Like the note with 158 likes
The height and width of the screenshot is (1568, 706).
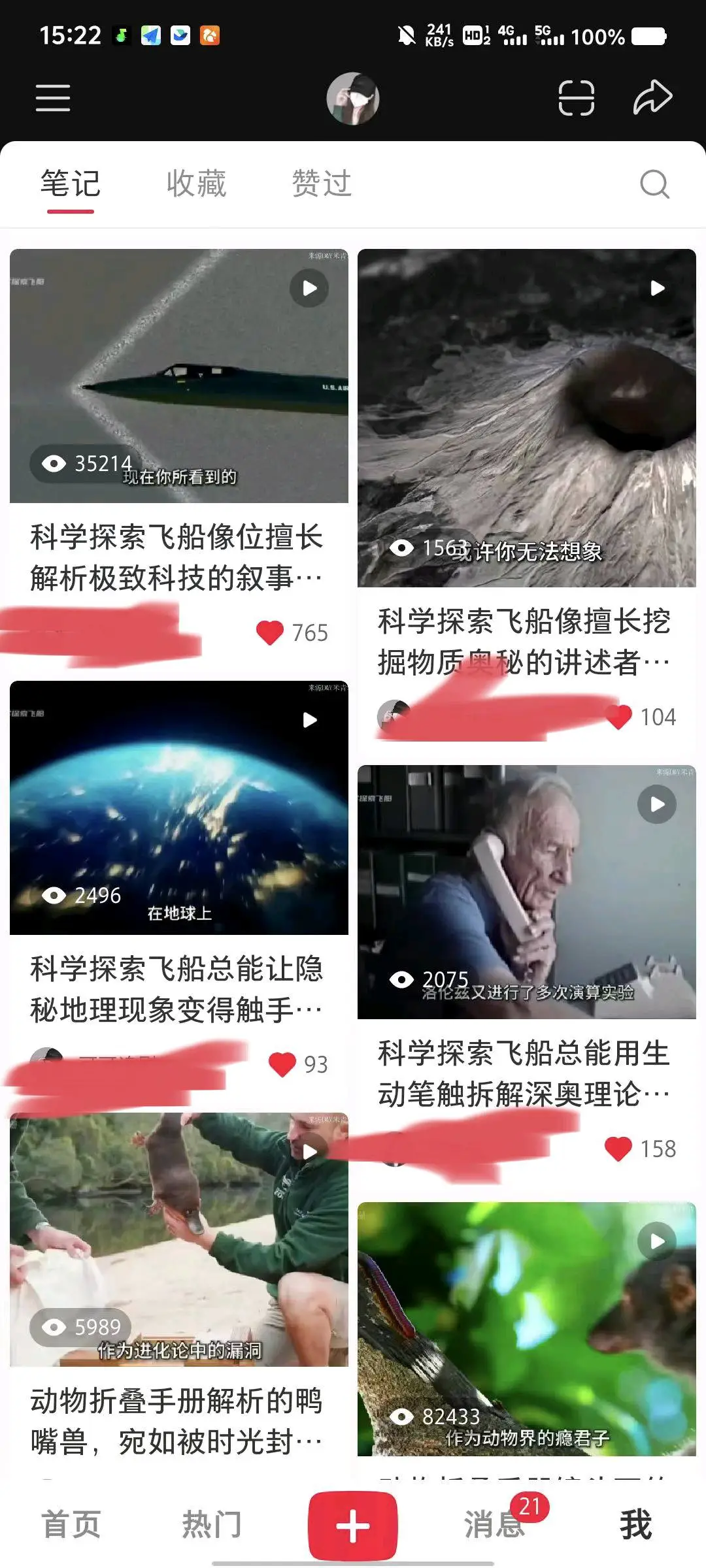click(x=618, y=1149)
